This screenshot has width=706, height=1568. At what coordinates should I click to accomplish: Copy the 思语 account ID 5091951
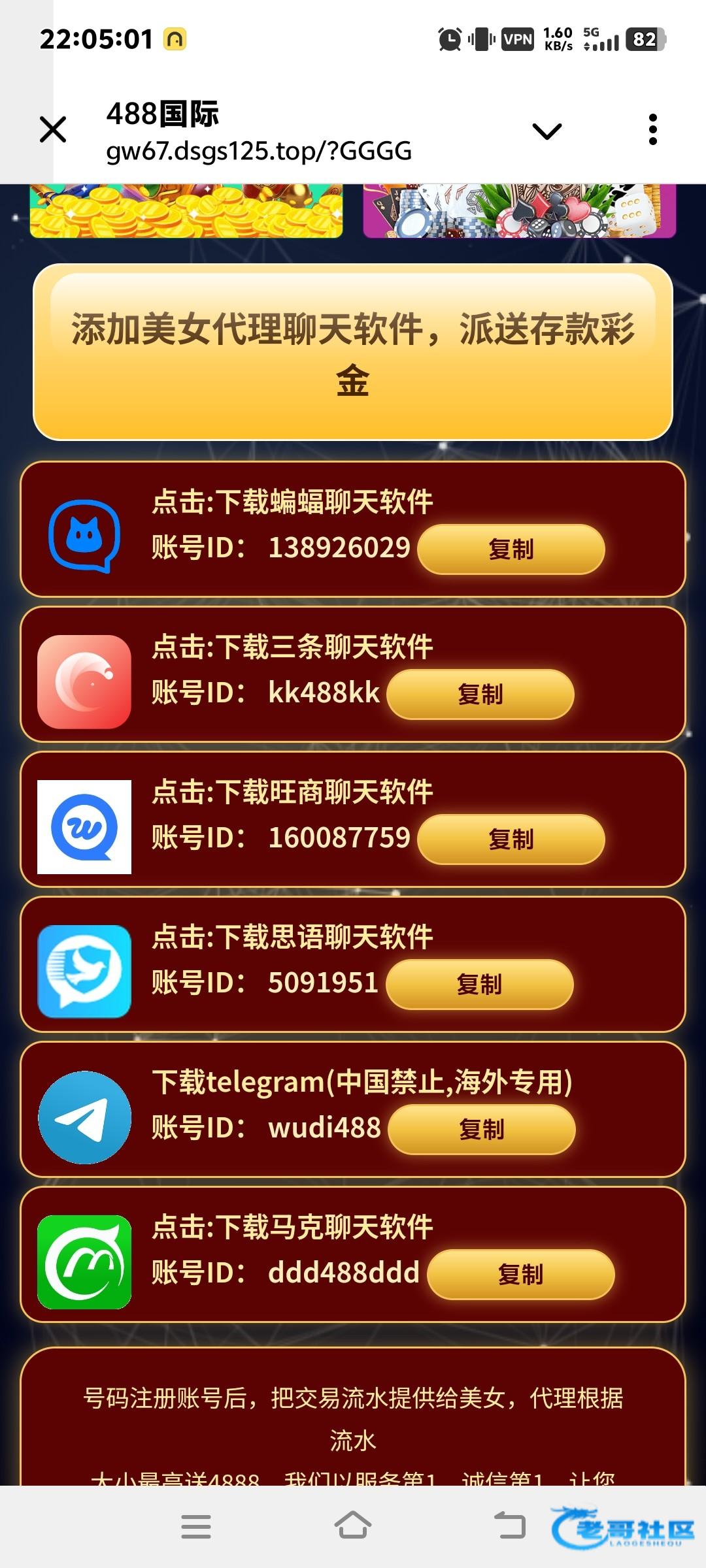point(479,985)
